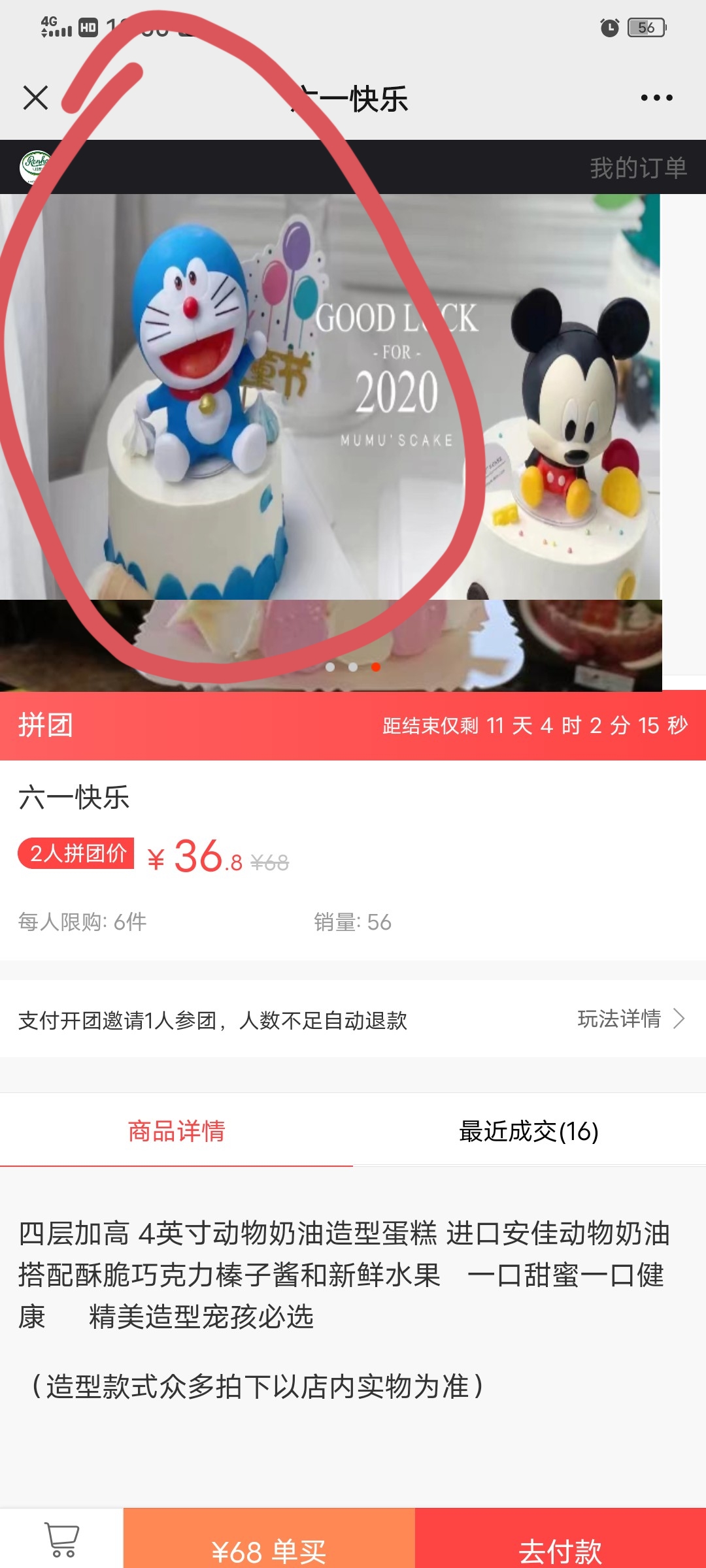Open 我的订单
Image resolution: width=706 pixels, height=1568 pixels.
click(638, 168)
